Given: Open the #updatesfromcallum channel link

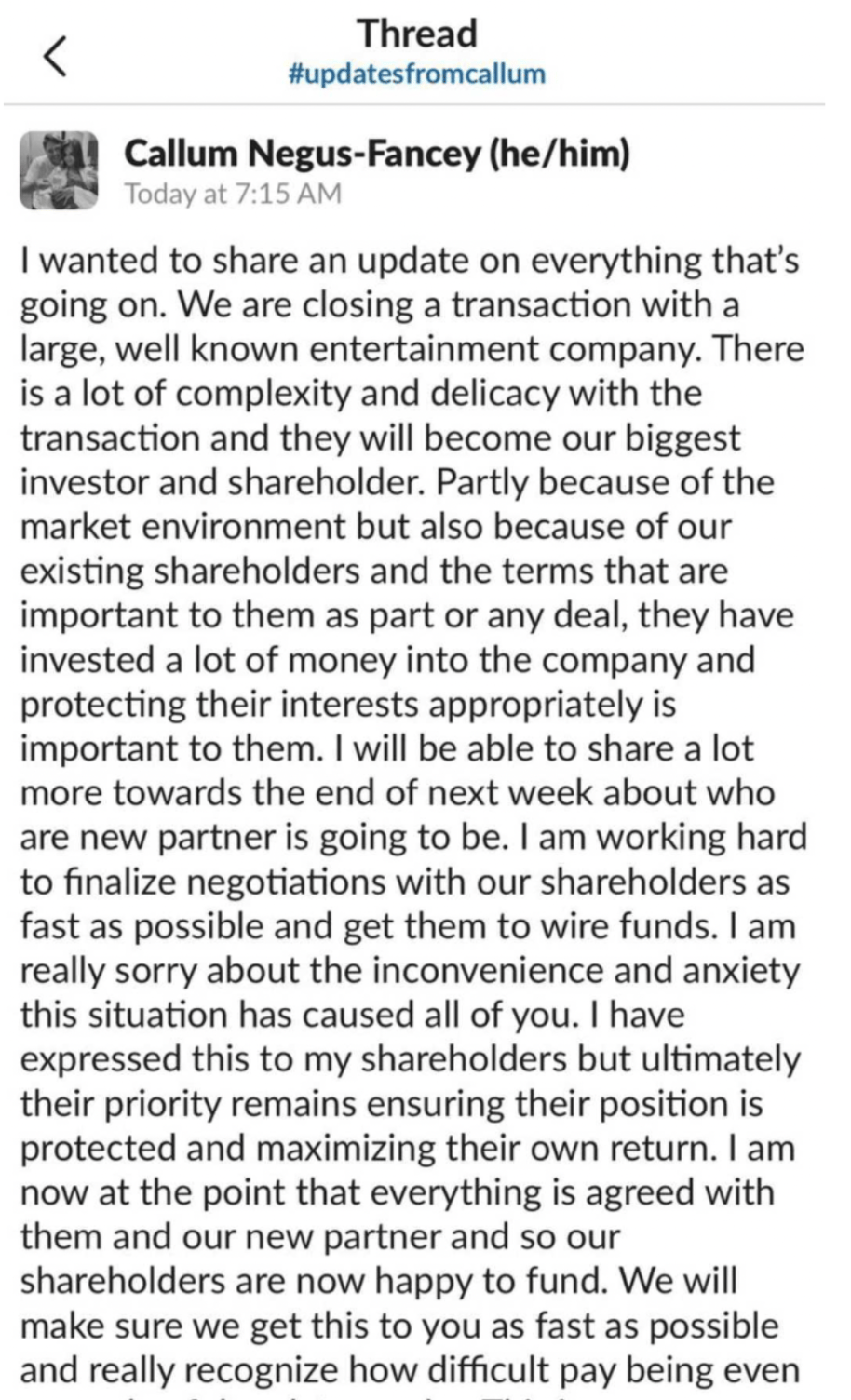Looking at the screenshot, I should coord(417,74).
